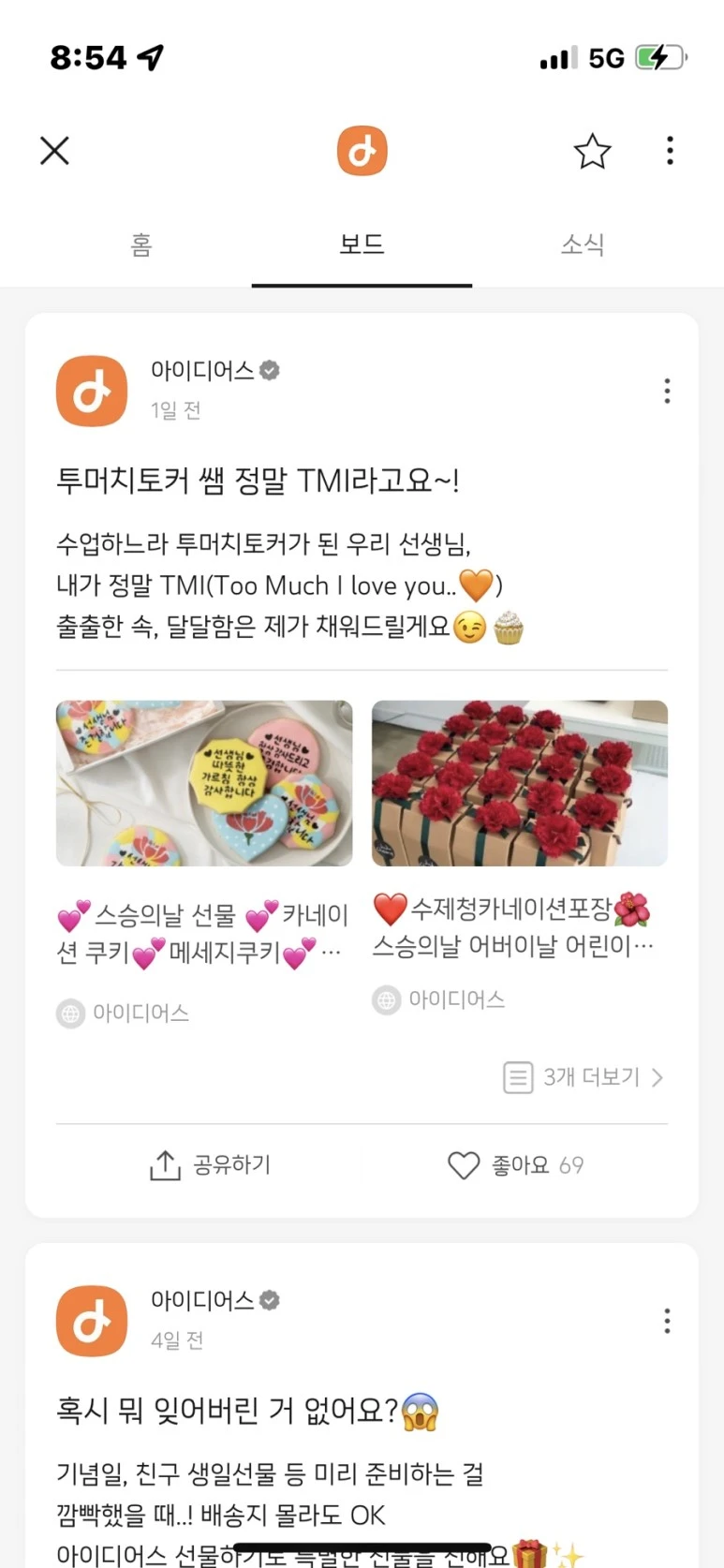Share the 투머치토커 post via 공유하기
The width and height of the screenshot is (724, 1568).
(x=211, y=1165)
